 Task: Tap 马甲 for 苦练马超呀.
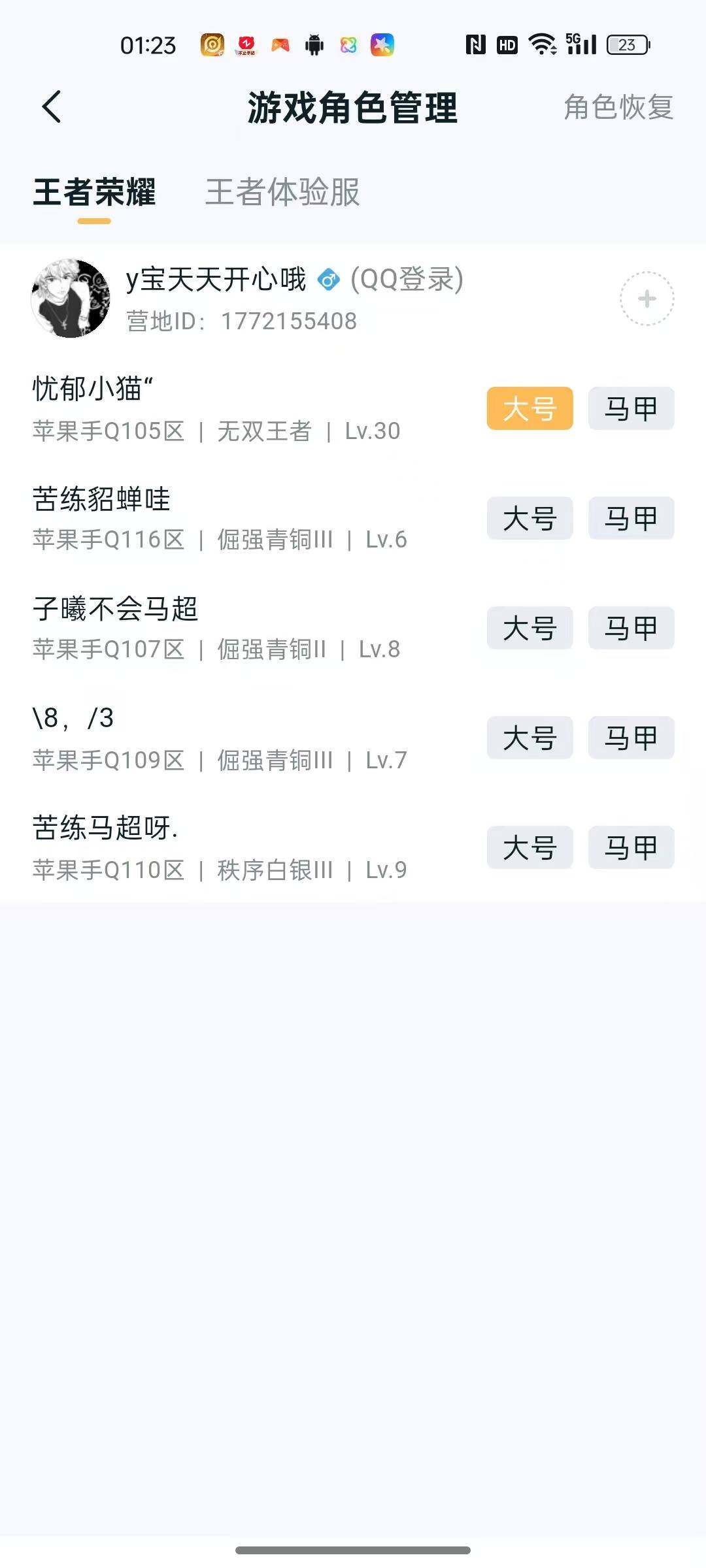(630, 847)
